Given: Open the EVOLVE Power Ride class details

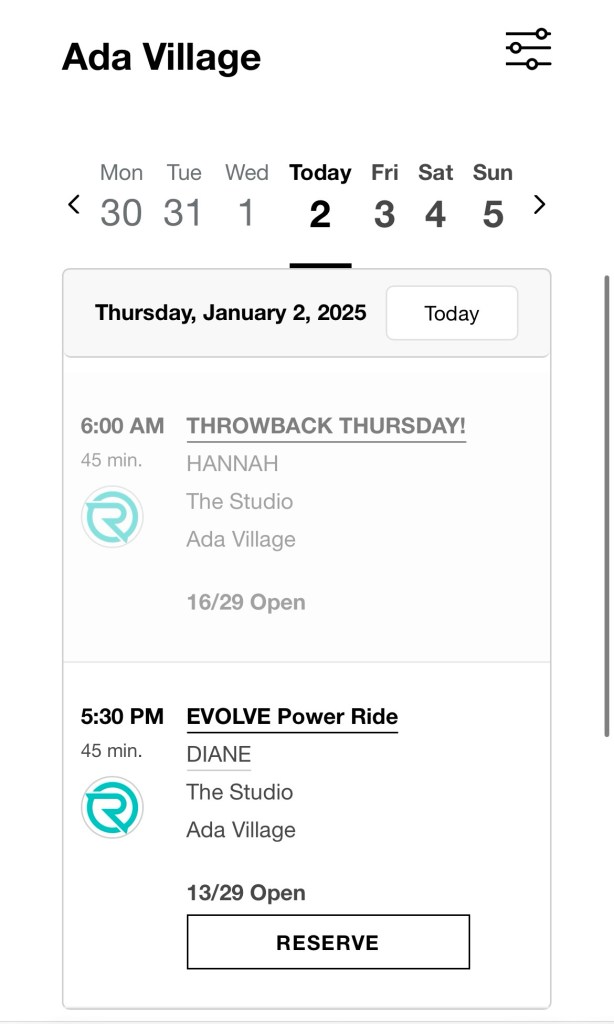Looking at the screenshot, I should point(292,717).
